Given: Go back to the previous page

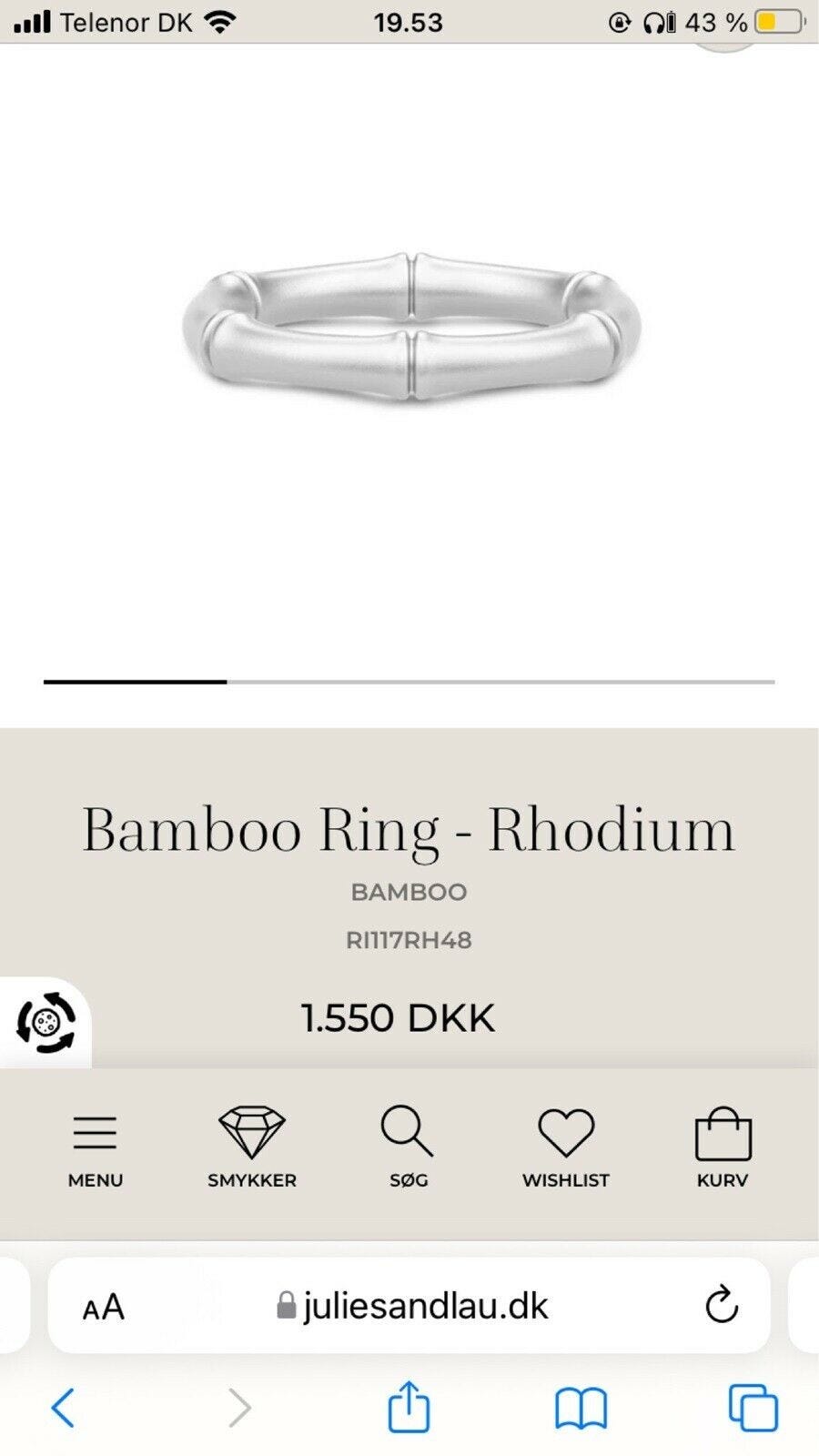Looking at the screenshot, I should tap(62, 1408).
